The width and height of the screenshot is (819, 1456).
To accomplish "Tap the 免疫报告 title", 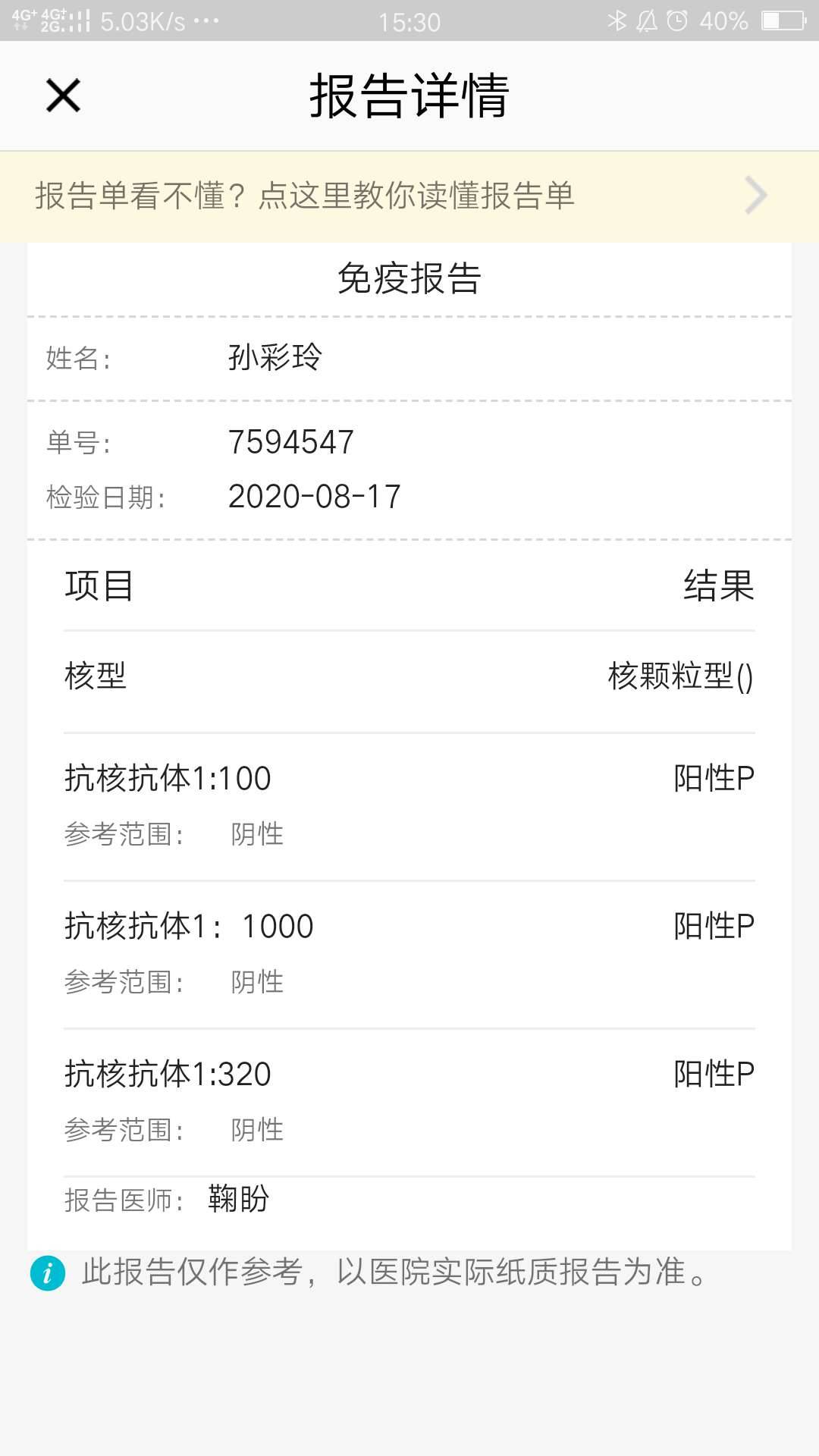I will pos(409,278).
